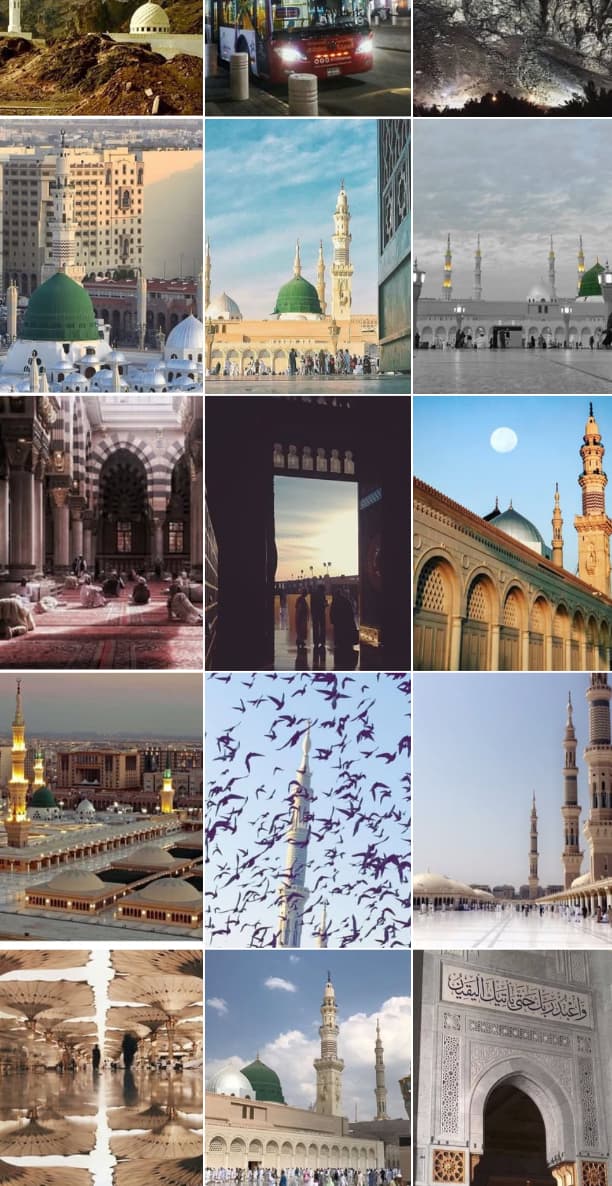Open the photo of three minarets over white courtyard
This screenshot has width=612, height=1186.
click(513, 810)
